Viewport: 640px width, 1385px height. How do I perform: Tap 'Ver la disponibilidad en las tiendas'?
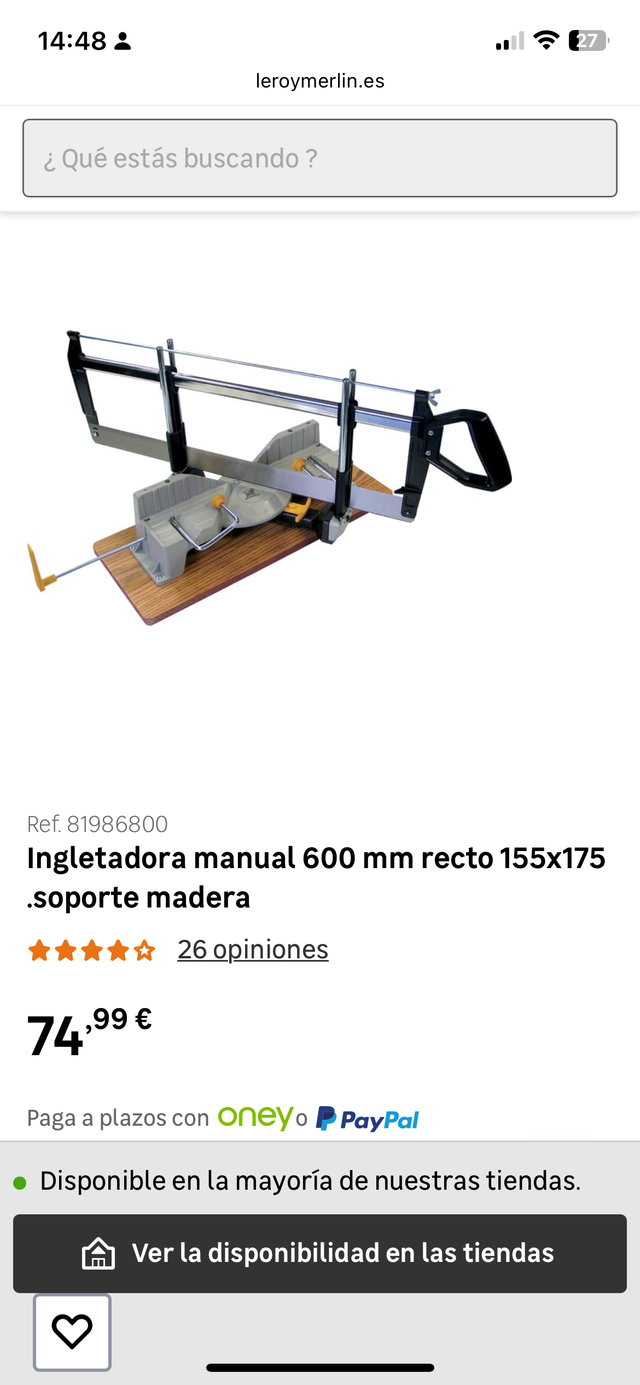point(320,1253)
